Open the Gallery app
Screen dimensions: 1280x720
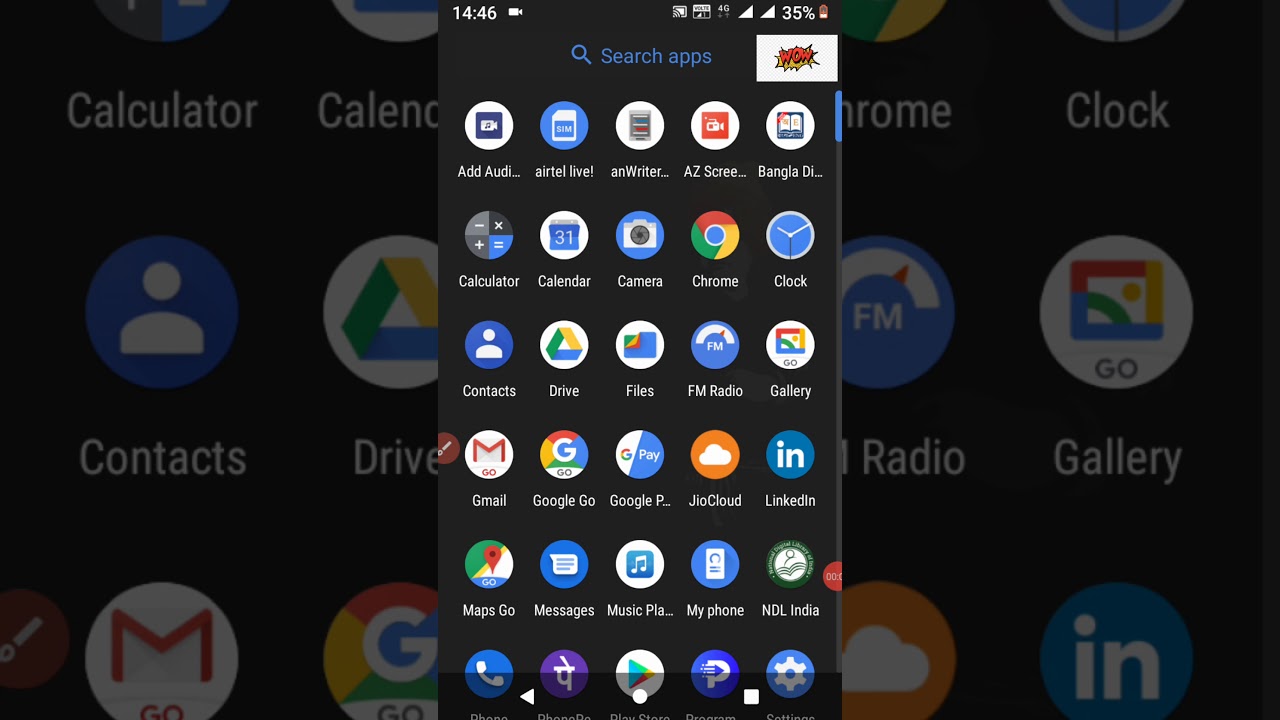tap(790, 346)
